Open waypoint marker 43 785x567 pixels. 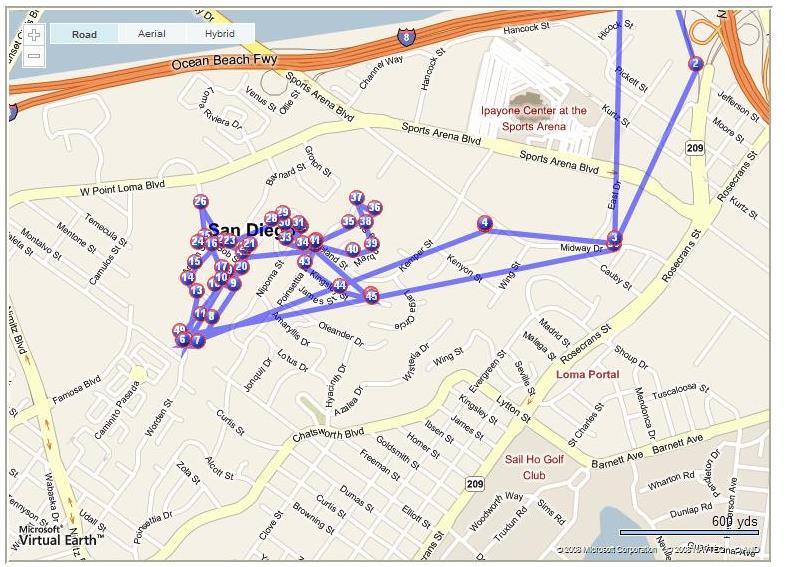pyautogui.click(x=305, y=262)
